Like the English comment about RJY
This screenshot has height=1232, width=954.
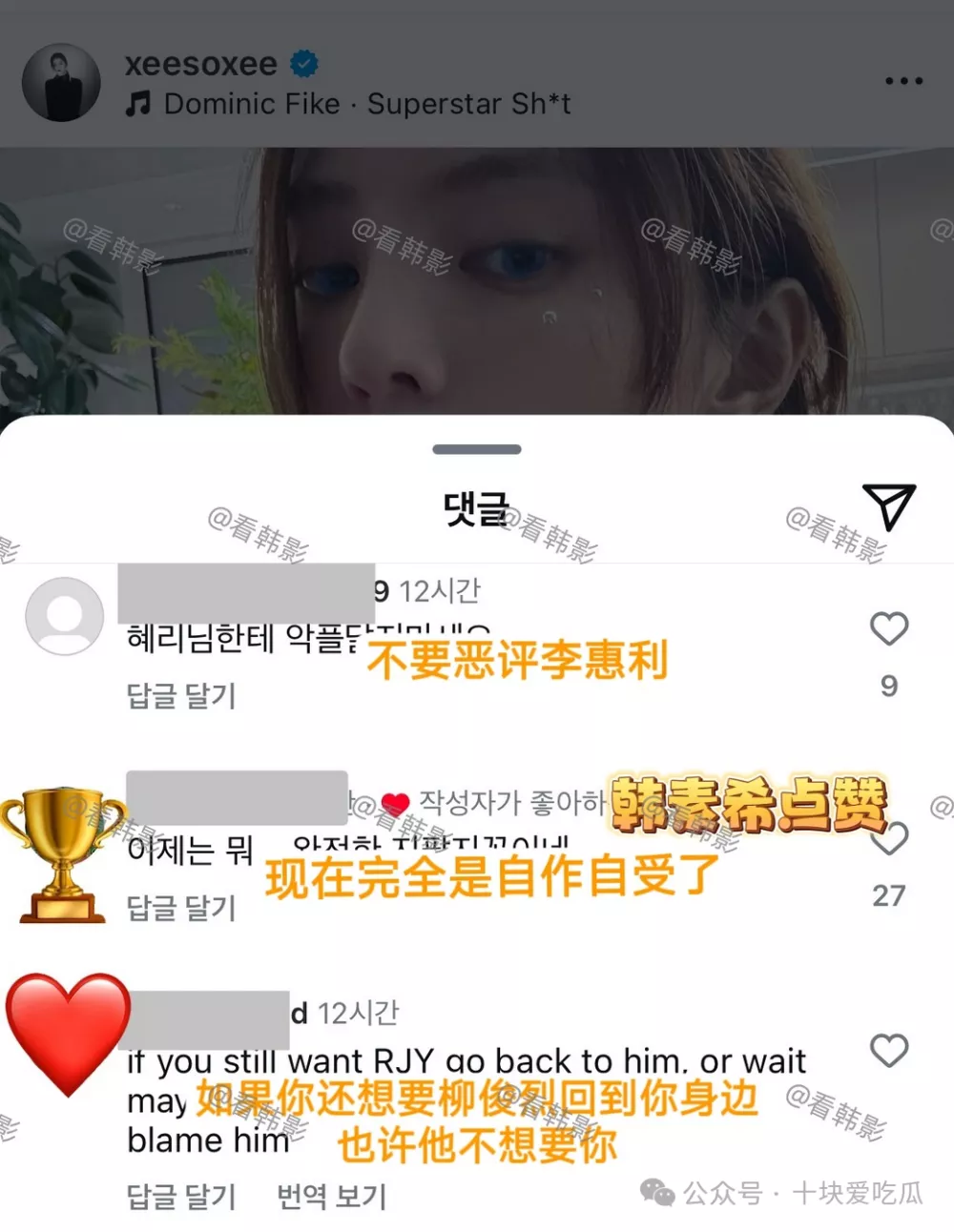coord(888,1051)
